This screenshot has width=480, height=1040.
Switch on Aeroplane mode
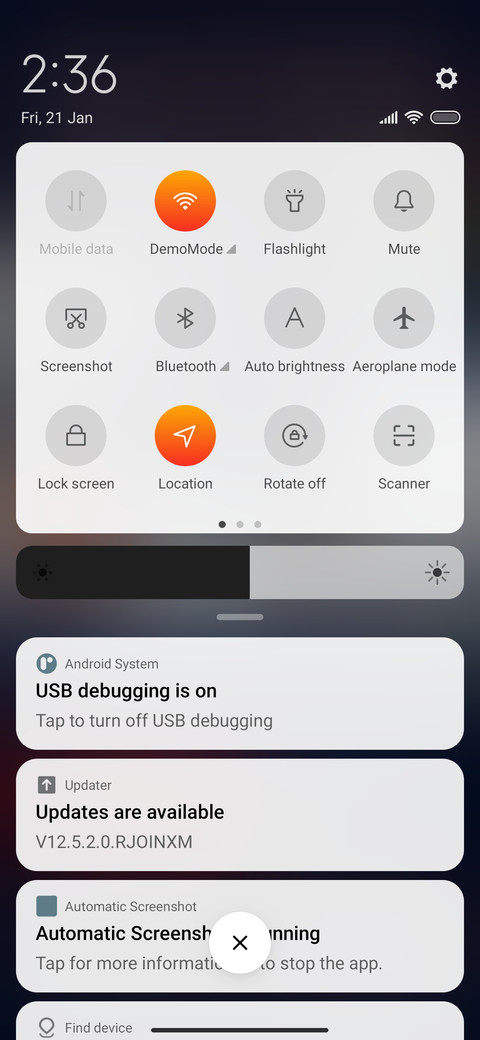tap(404, 318)
